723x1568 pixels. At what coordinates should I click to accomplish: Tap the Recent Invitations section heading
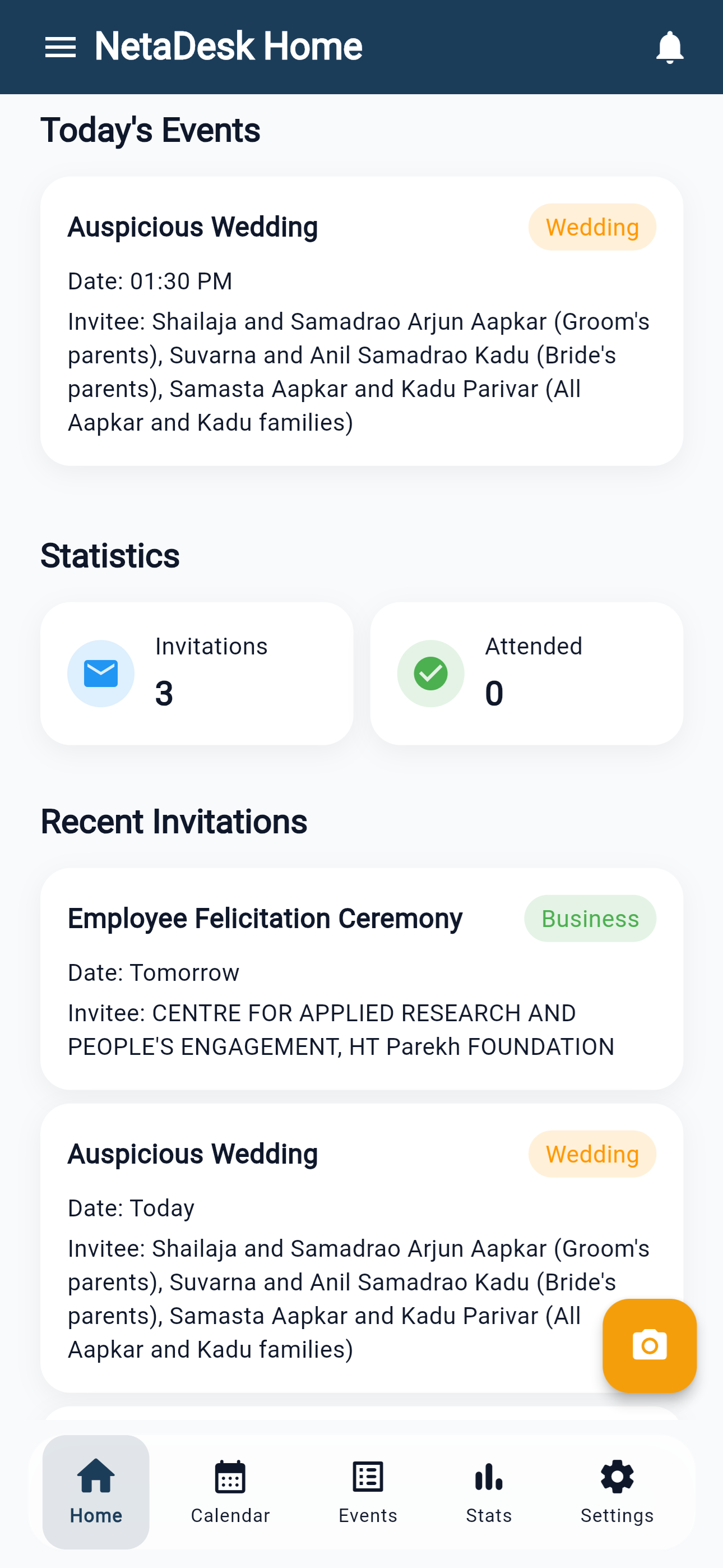pyautogui.click(x=173, y=821)
